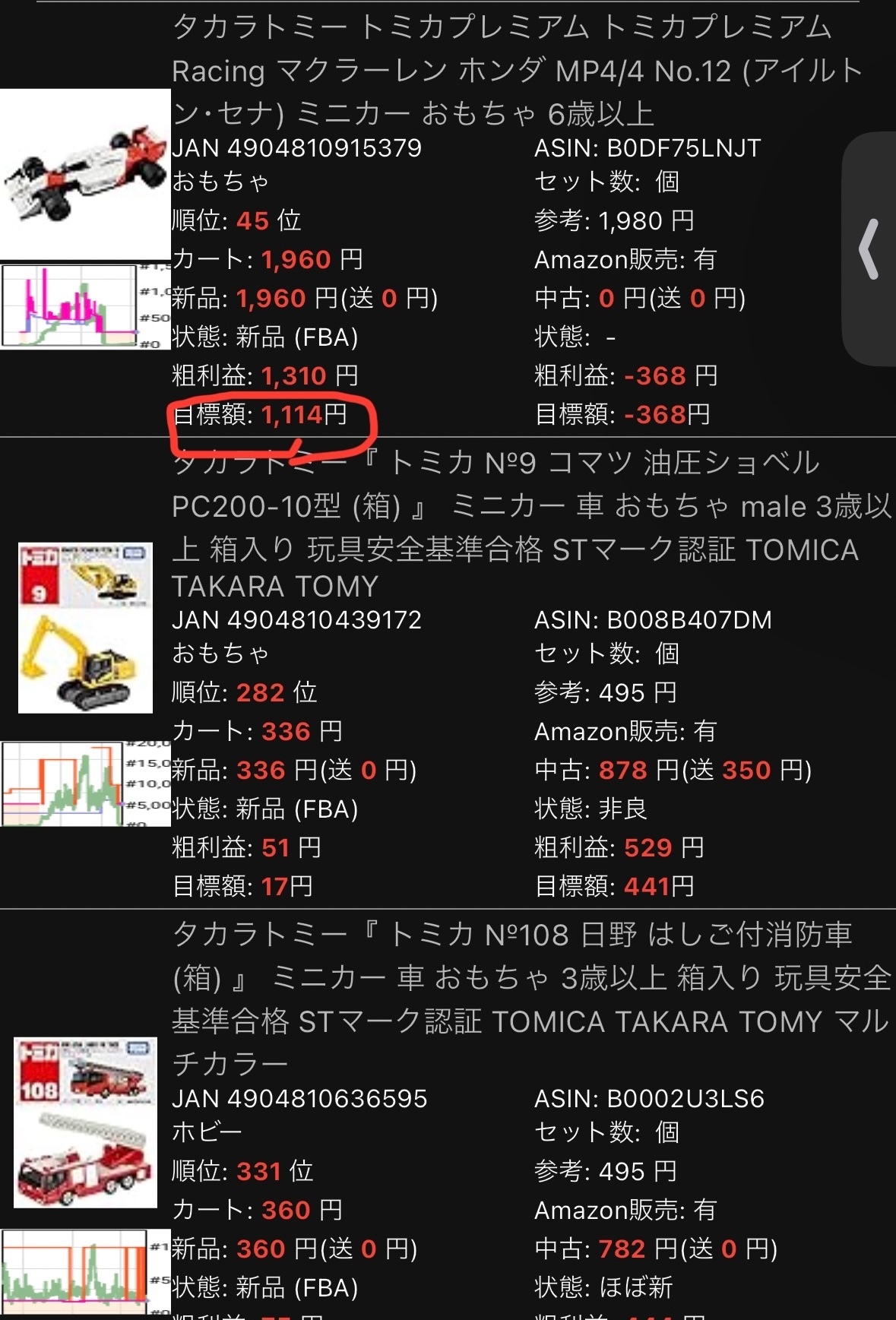The height and width of the screenshot is (1320, 896).
Task: Open the side panel chevron handle
Action: coord(869,249)
